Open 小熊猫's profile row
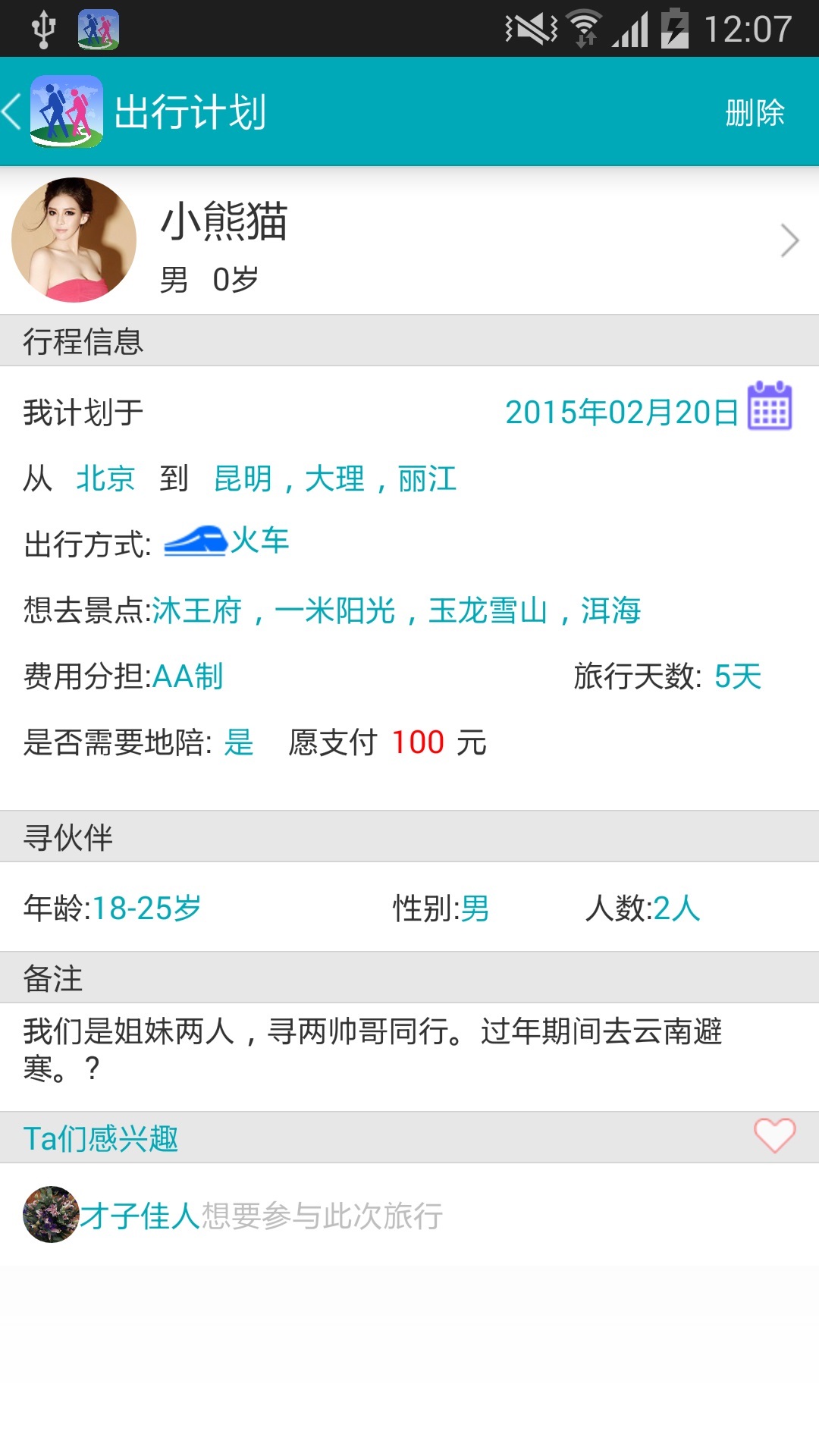This screenshot has width=819, height=1456. tap(409, 240)
